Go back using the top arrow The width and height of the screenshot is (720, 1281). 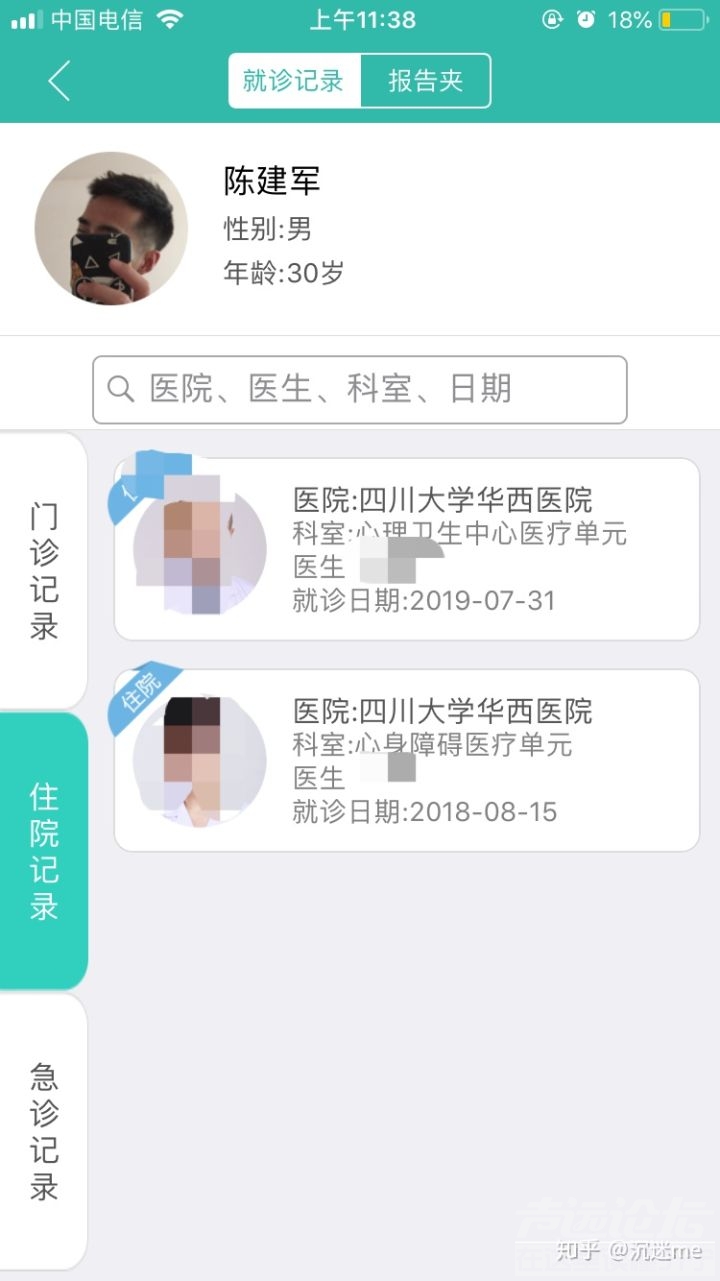[59, 80]
